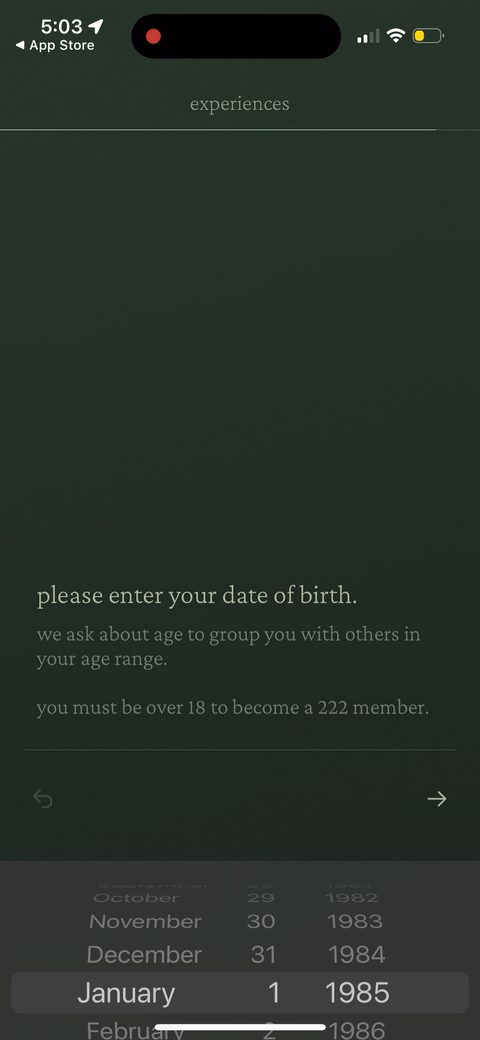Select November in the month picker
The image size is (480, 1040).
[x=145, y=921]
